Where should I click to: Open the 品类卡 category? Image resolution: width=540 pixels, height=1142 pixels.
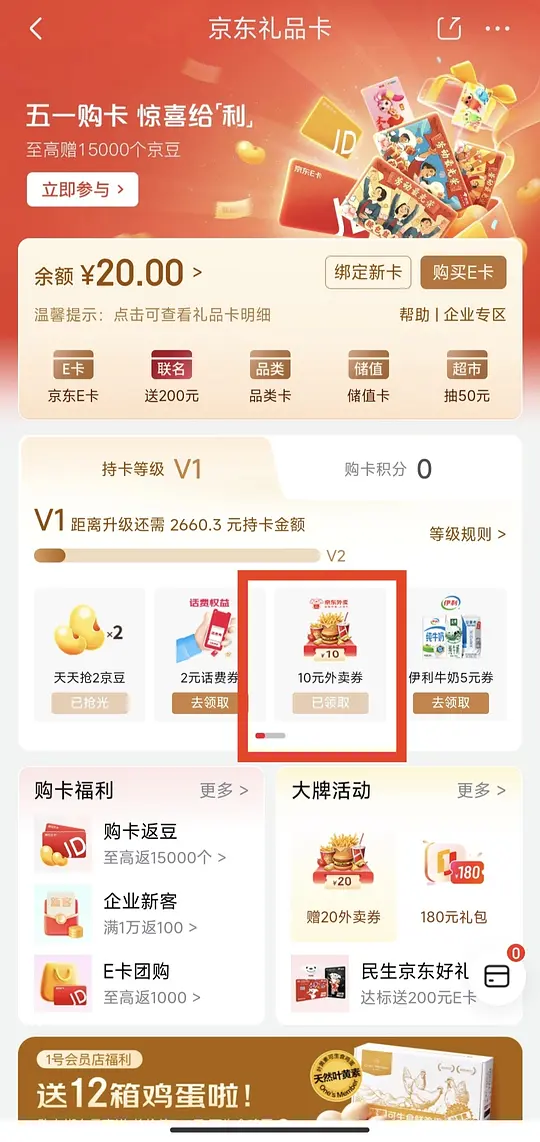click(270, 377)
